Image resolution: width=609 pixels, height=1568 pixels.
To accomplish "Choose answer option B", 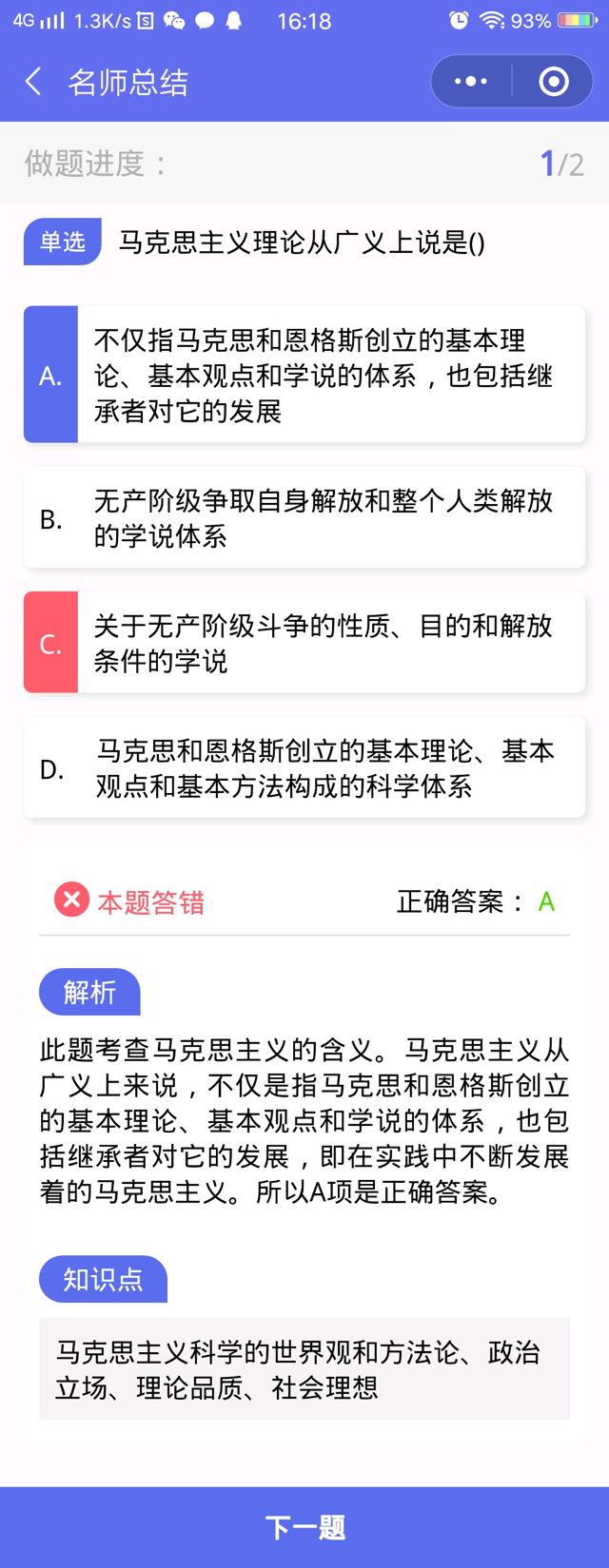I will 304,518.
